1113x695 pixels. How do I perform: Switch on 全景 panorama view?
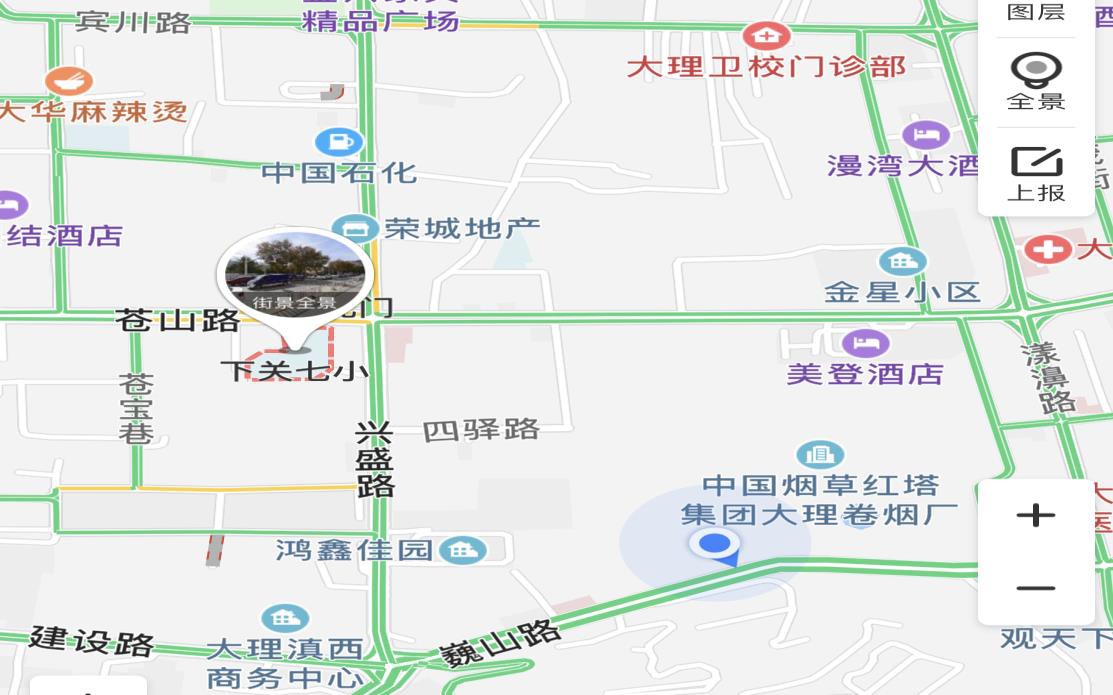click(1035, 81)
